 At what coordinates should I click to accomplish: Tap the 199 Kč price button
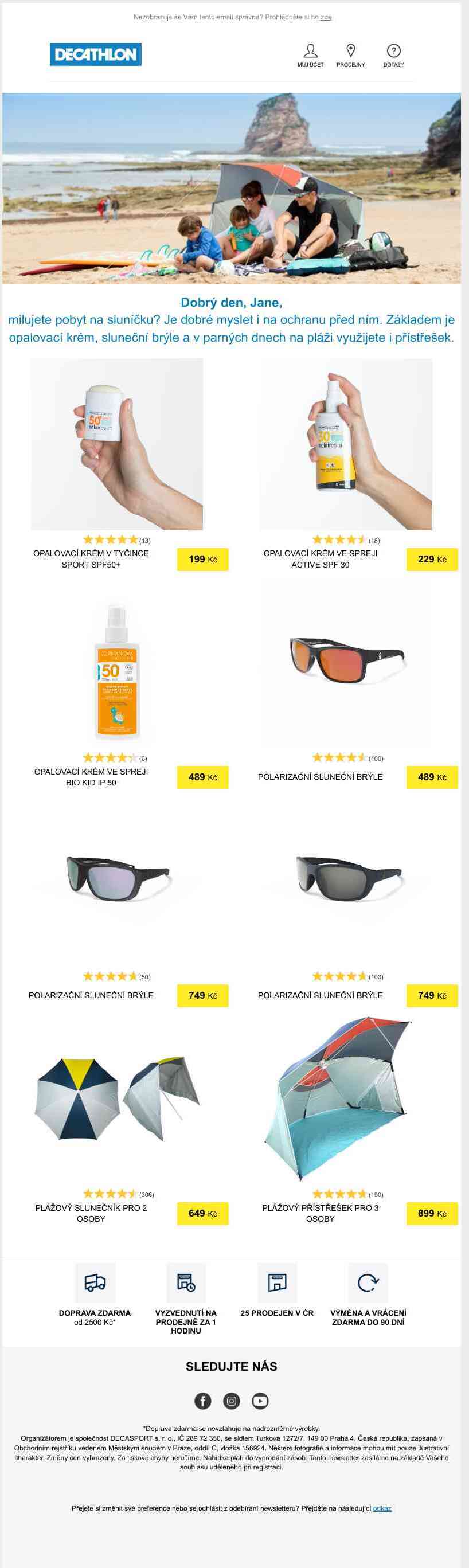click(x=202, y=559)
